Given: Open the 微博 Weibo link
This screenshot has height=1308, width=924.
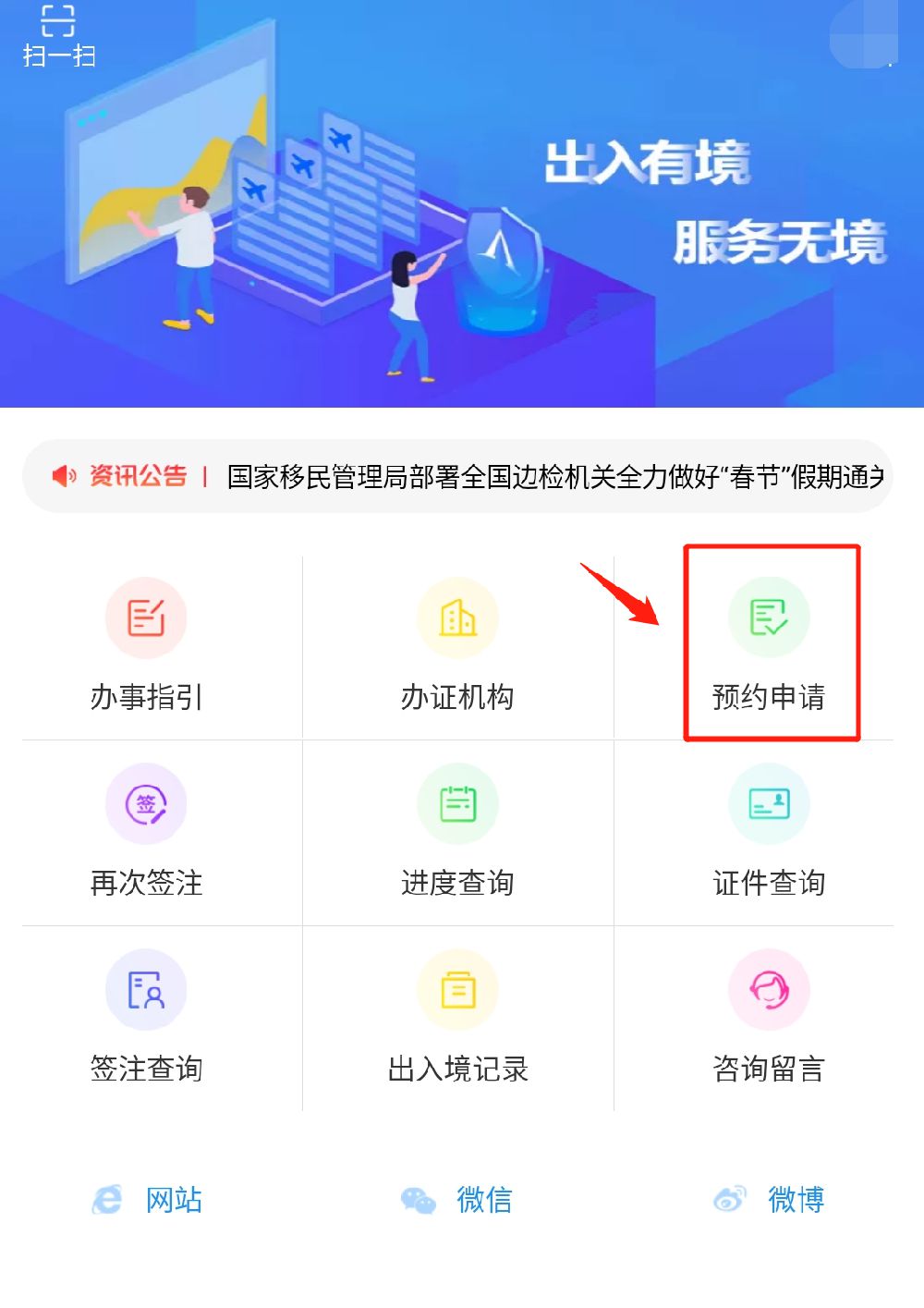Looking at the screenshot, I should pyautogui.click(x=769, y=1200).
